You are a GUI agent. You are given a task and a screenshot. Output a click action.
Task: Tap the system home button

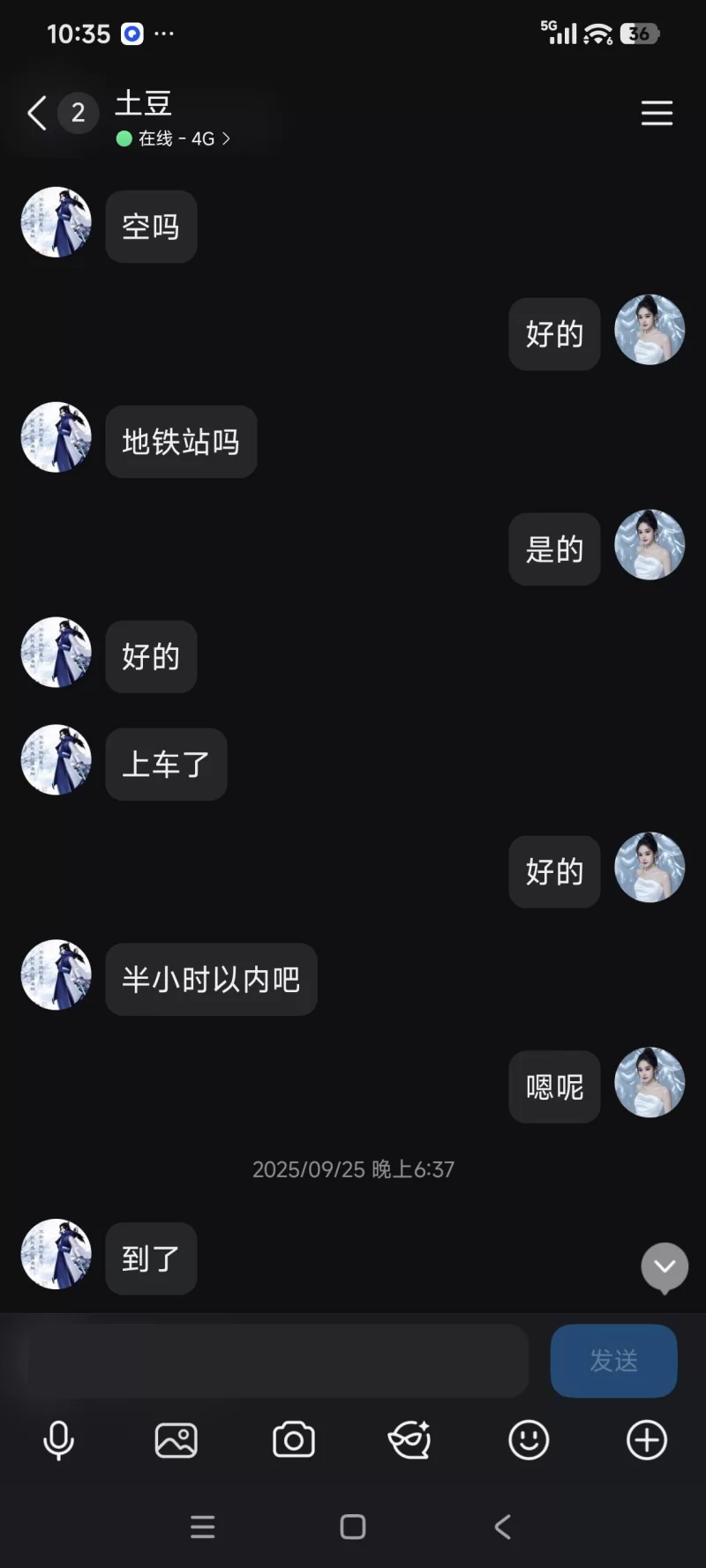353,1527
